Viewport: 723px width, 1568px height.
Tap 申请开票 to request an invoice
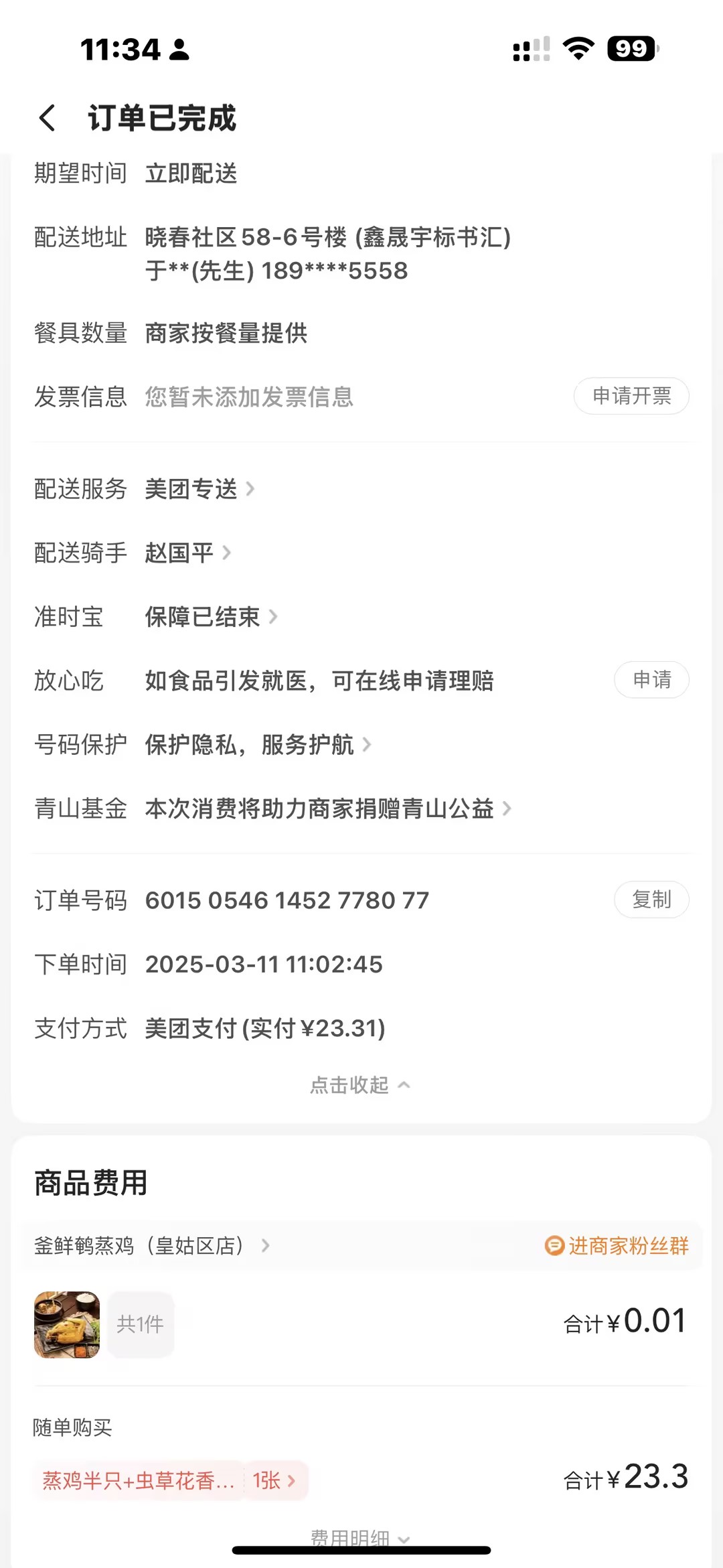pyautogui.click(x=631, y=396)
